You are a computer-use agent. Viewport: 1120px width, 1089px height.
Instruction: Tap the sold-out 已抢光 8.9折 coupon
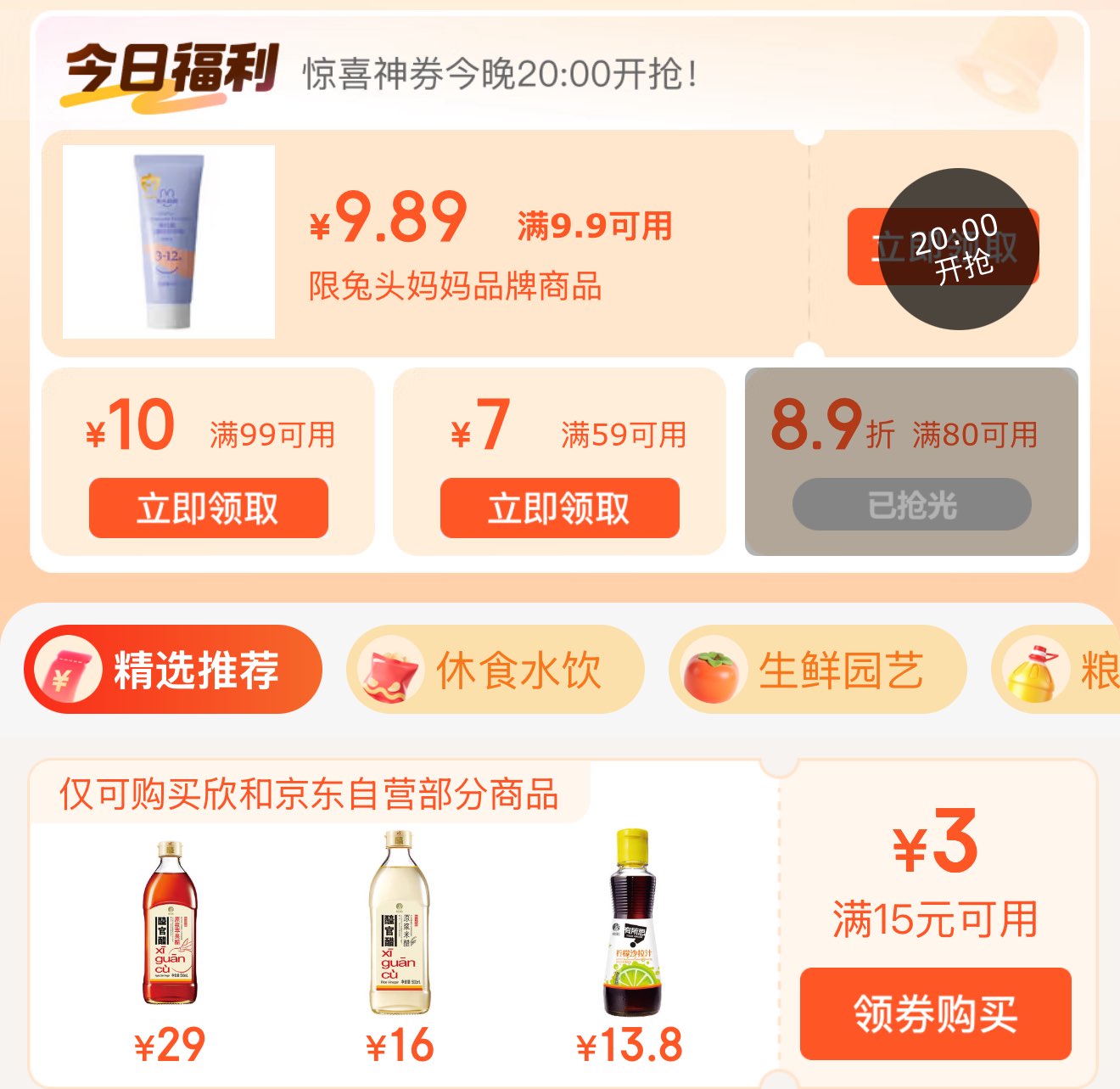click(911, 504)
